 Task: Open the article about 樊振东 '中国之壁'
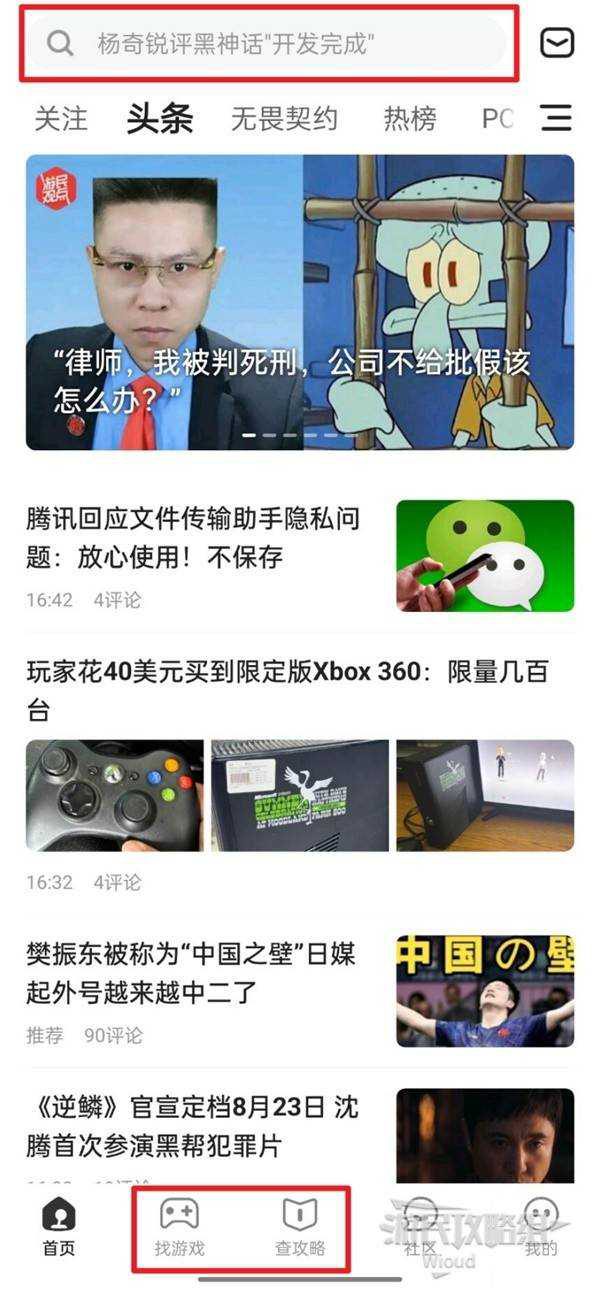click(x=191, y=972)
